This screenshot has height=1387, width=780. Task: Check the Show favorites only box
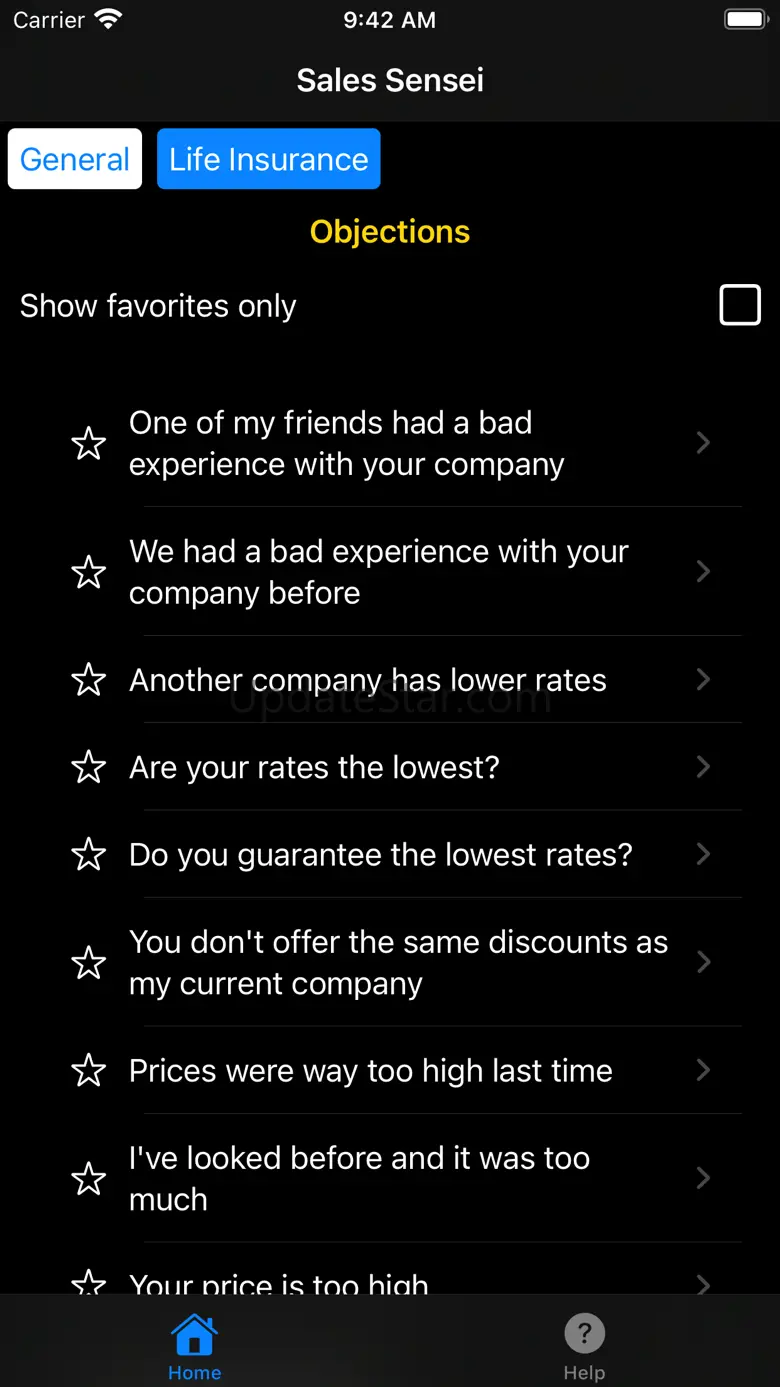click(x=740, y=305)
